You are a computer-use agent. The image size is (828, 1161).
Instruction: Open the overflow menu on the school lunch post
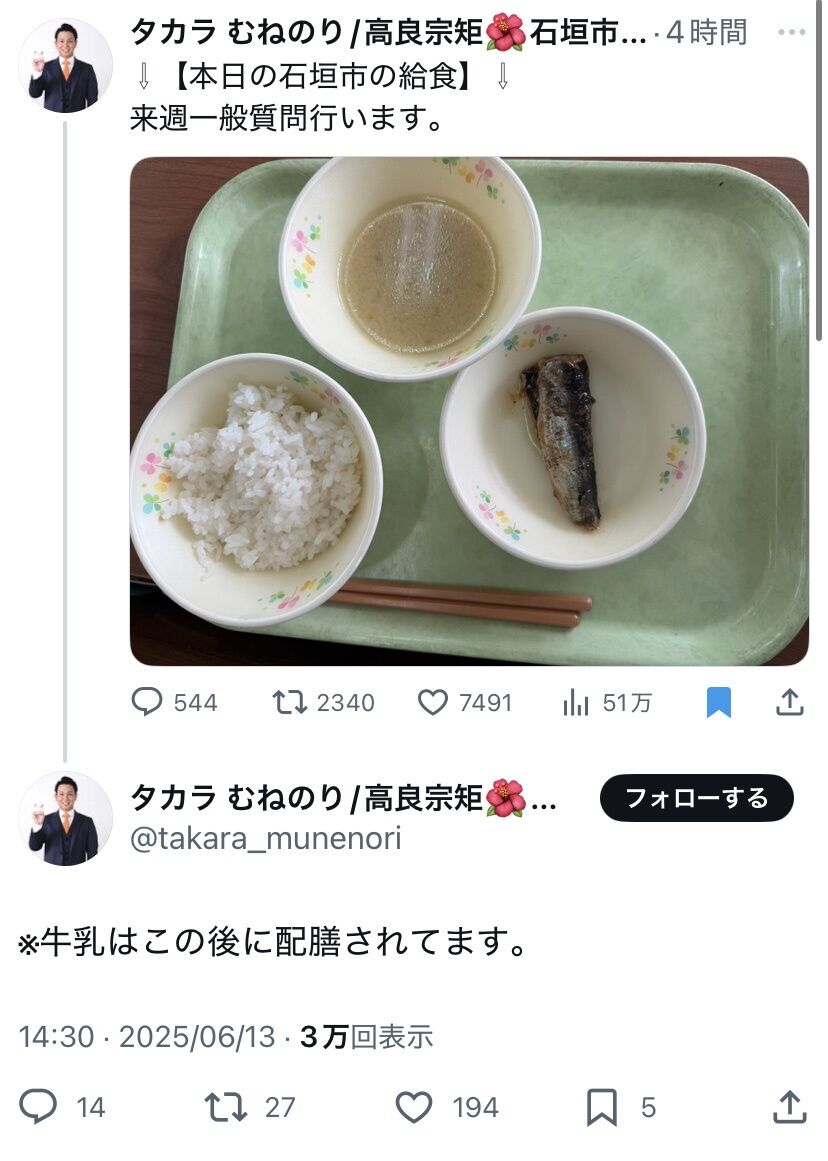pos(791,32)
